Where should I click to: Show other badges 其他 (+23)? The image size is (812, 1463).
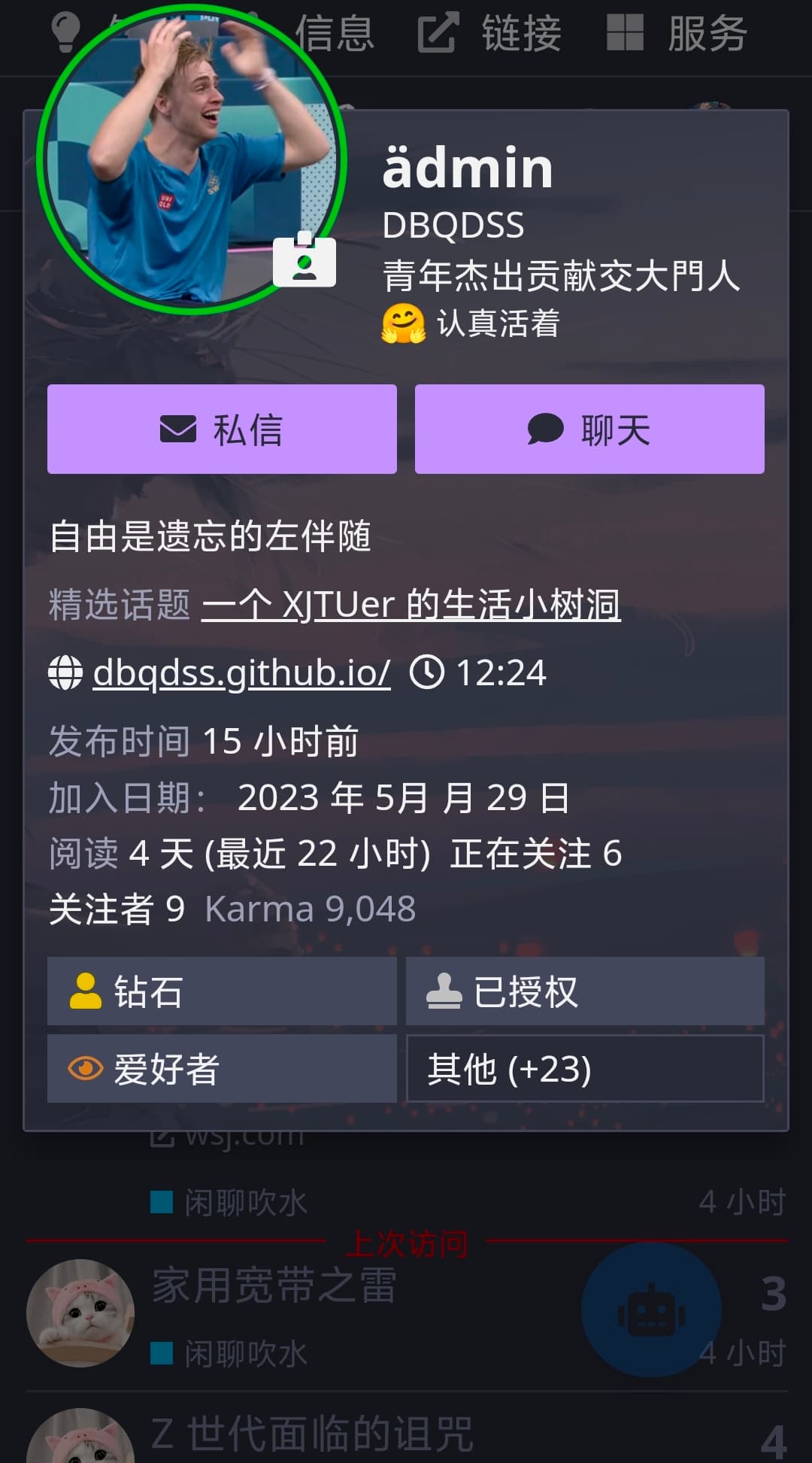pos(585,1068)
